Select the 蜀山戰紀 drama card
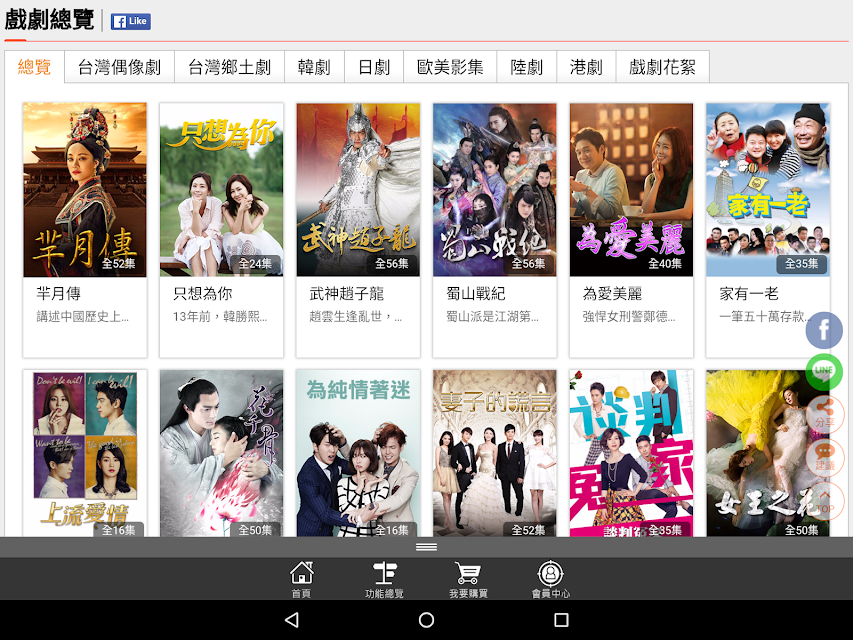Viewport: 853px width, 640px height. (494, 190)
